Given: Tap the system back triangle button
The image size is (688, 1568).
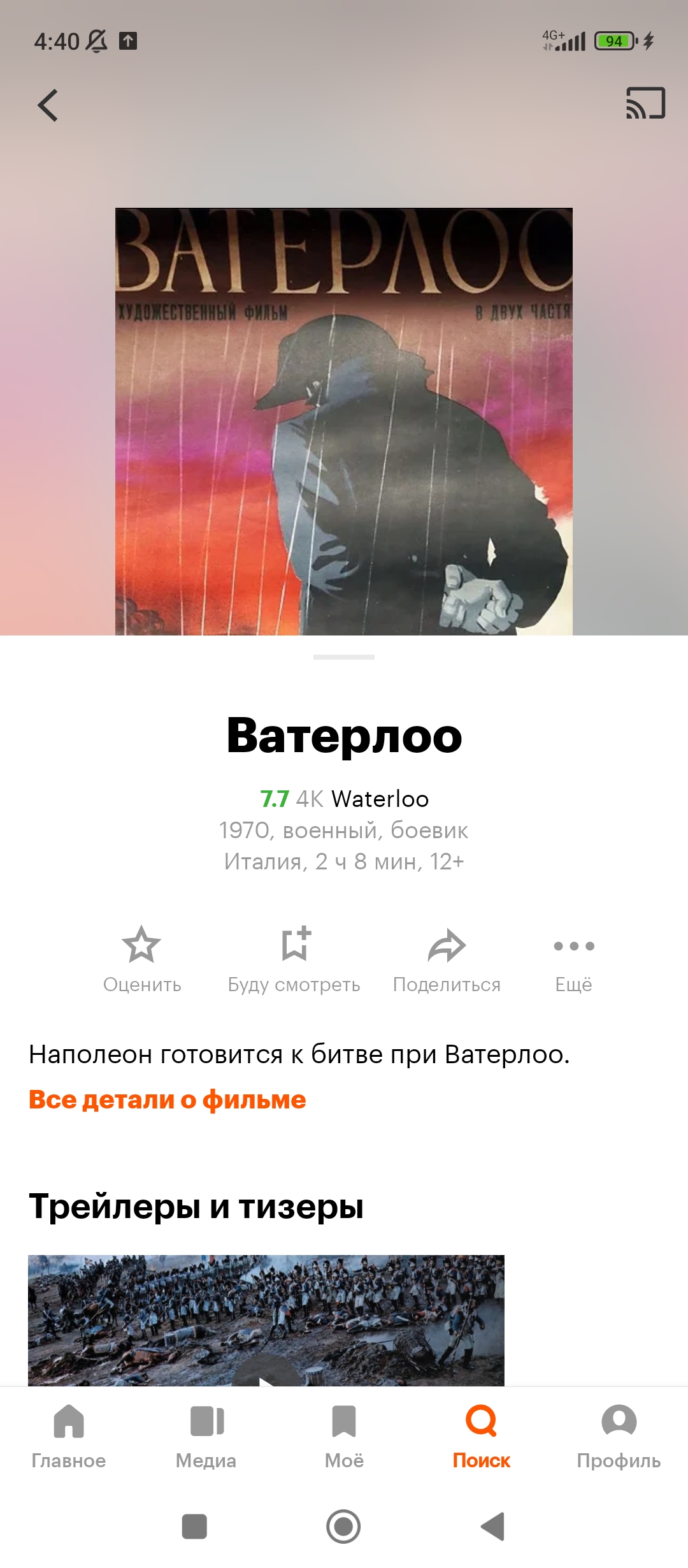Looking at the screenshot, I should coord(492,1527).
